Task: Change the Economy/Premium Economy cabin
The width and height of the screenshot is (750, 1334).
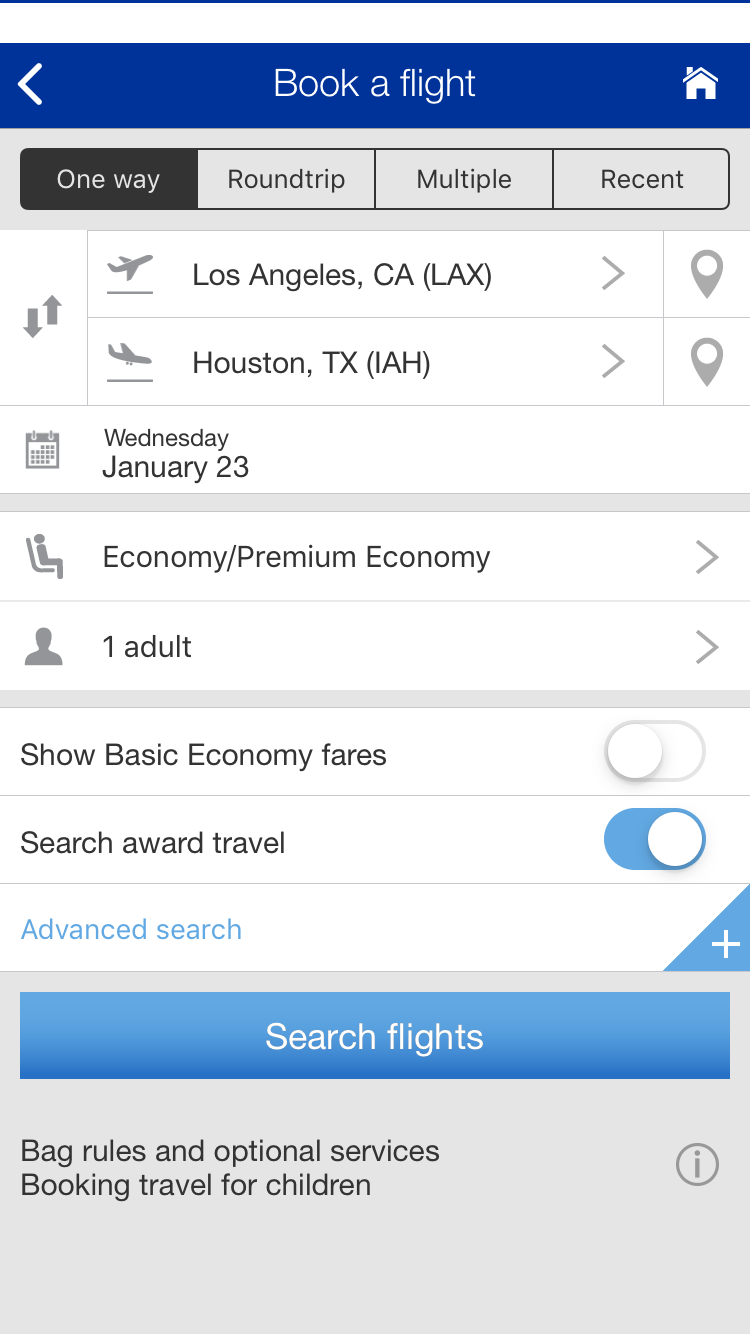Action: coord(375,557)
